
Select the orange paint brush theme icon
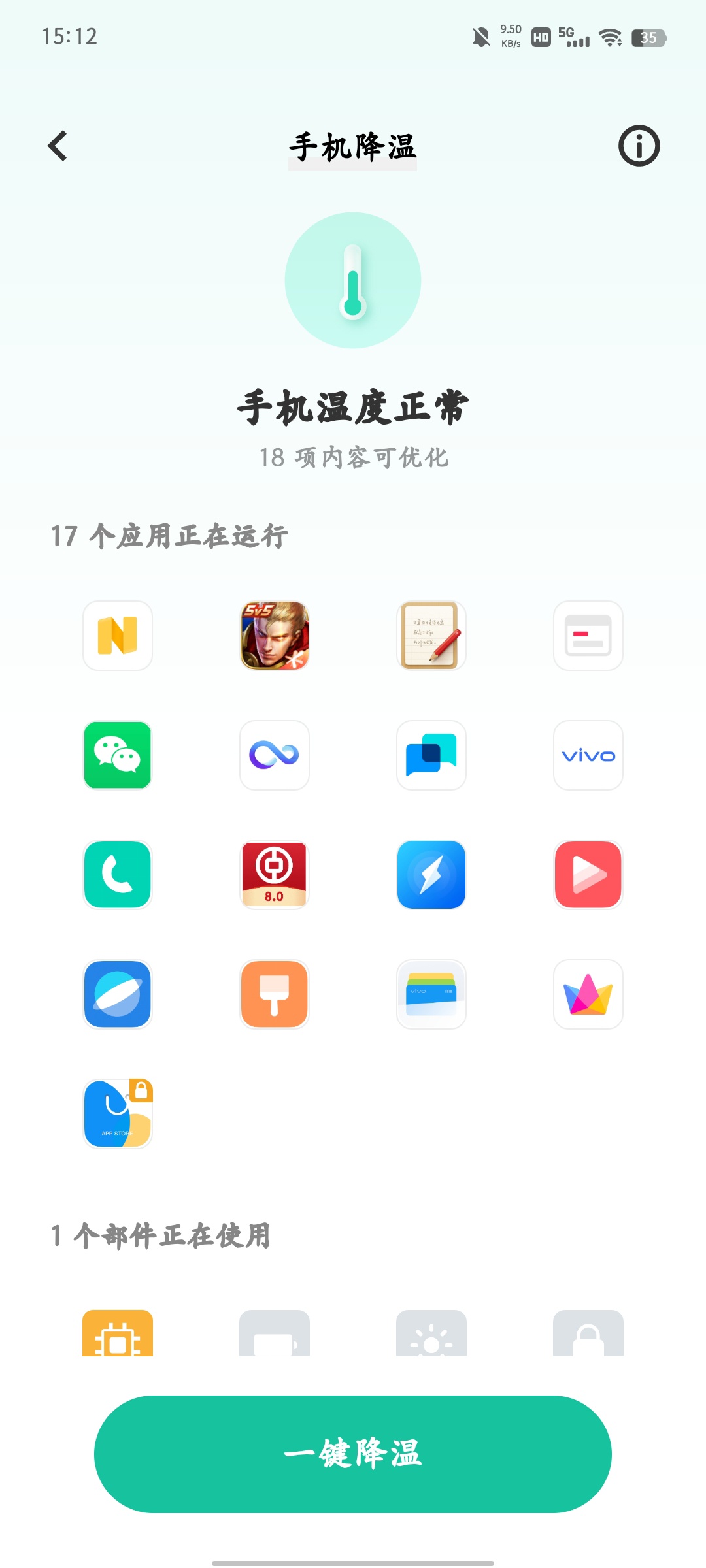pyautogui.click(x=275, y=994)
